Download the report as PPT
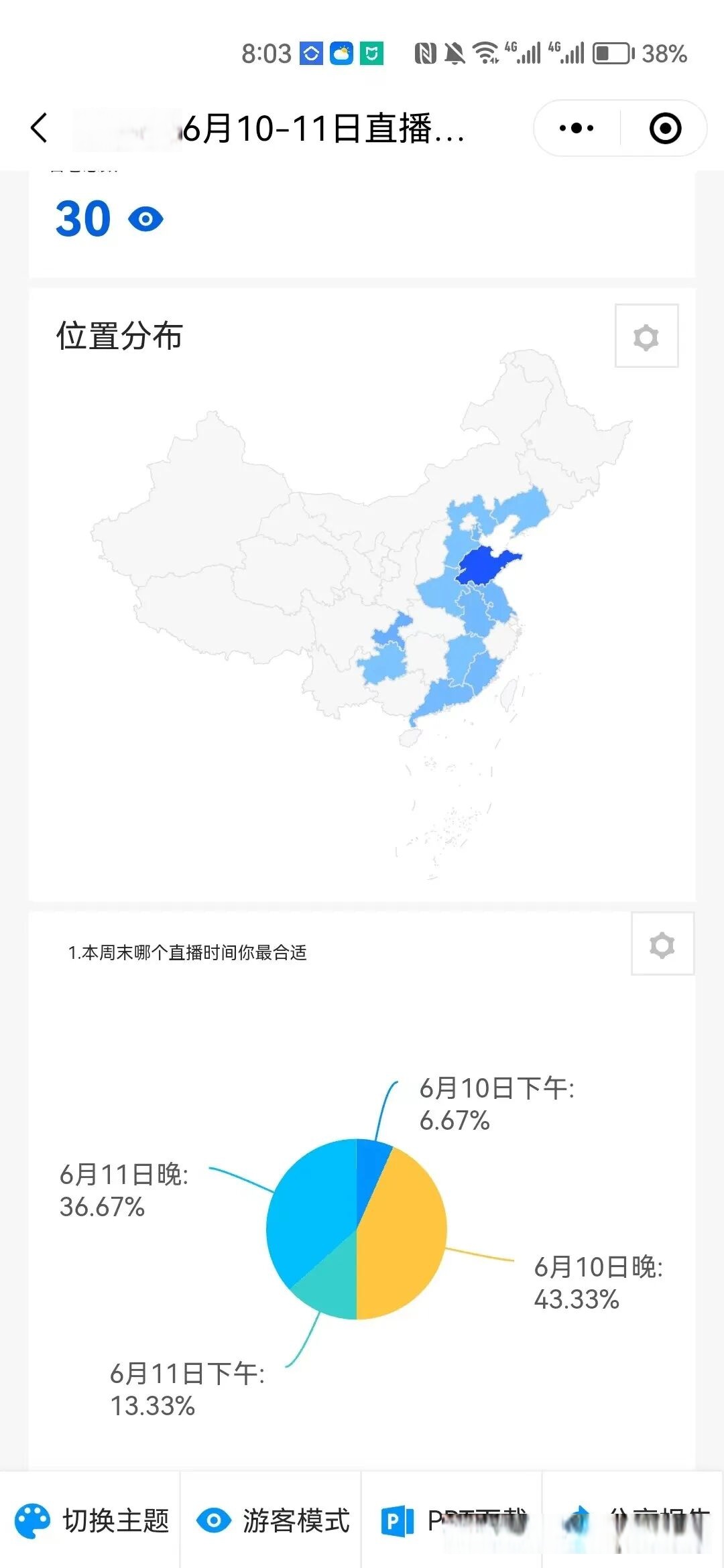 [x=453, y=1521]
